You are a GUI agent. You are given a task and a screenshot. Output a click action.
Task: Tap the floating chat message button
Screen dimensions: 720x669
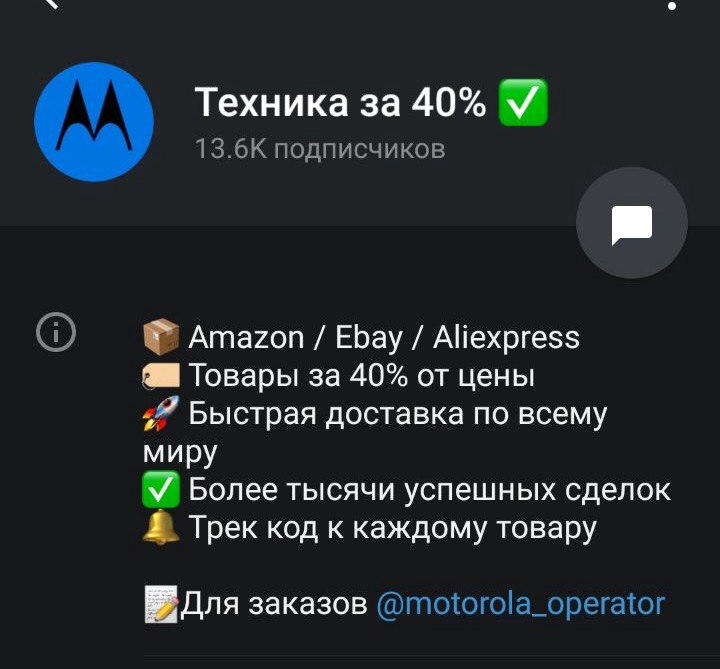[632, 223]
